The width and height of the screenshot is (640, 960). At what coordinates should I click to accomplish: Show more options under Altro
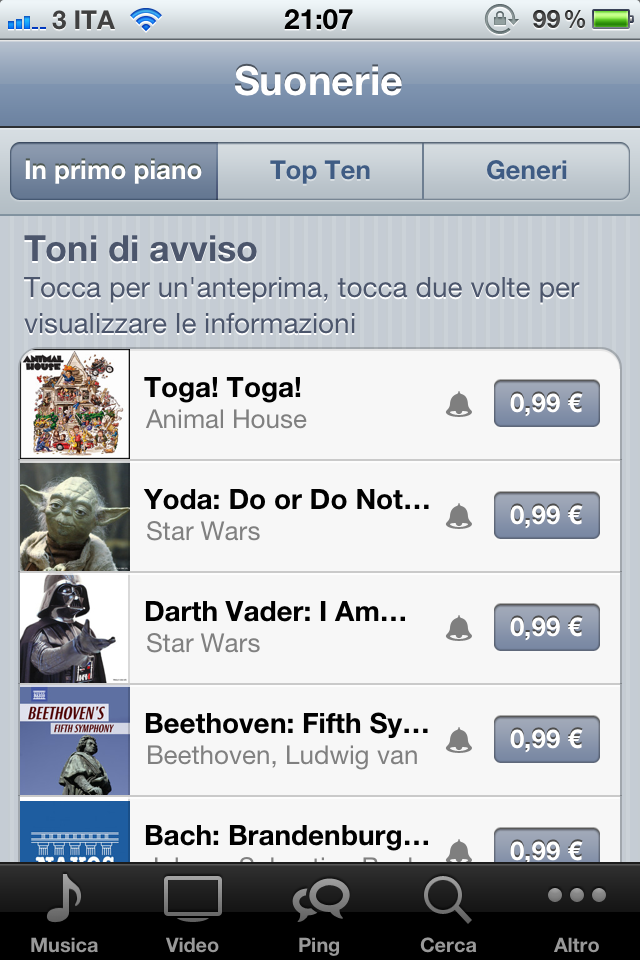[576, 912]
